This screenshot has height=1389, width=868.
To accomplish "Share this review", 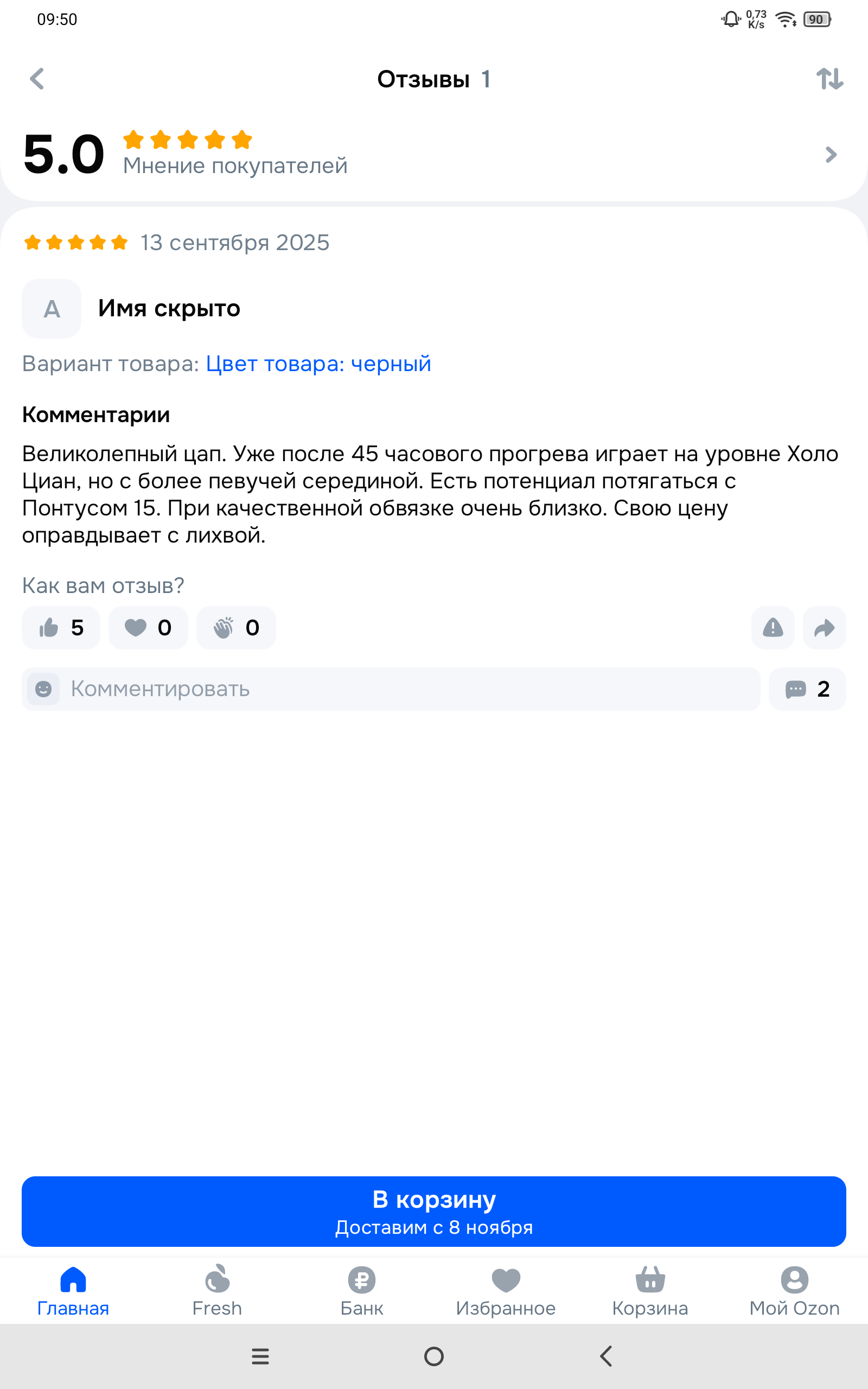I will (x=824, y=628).
